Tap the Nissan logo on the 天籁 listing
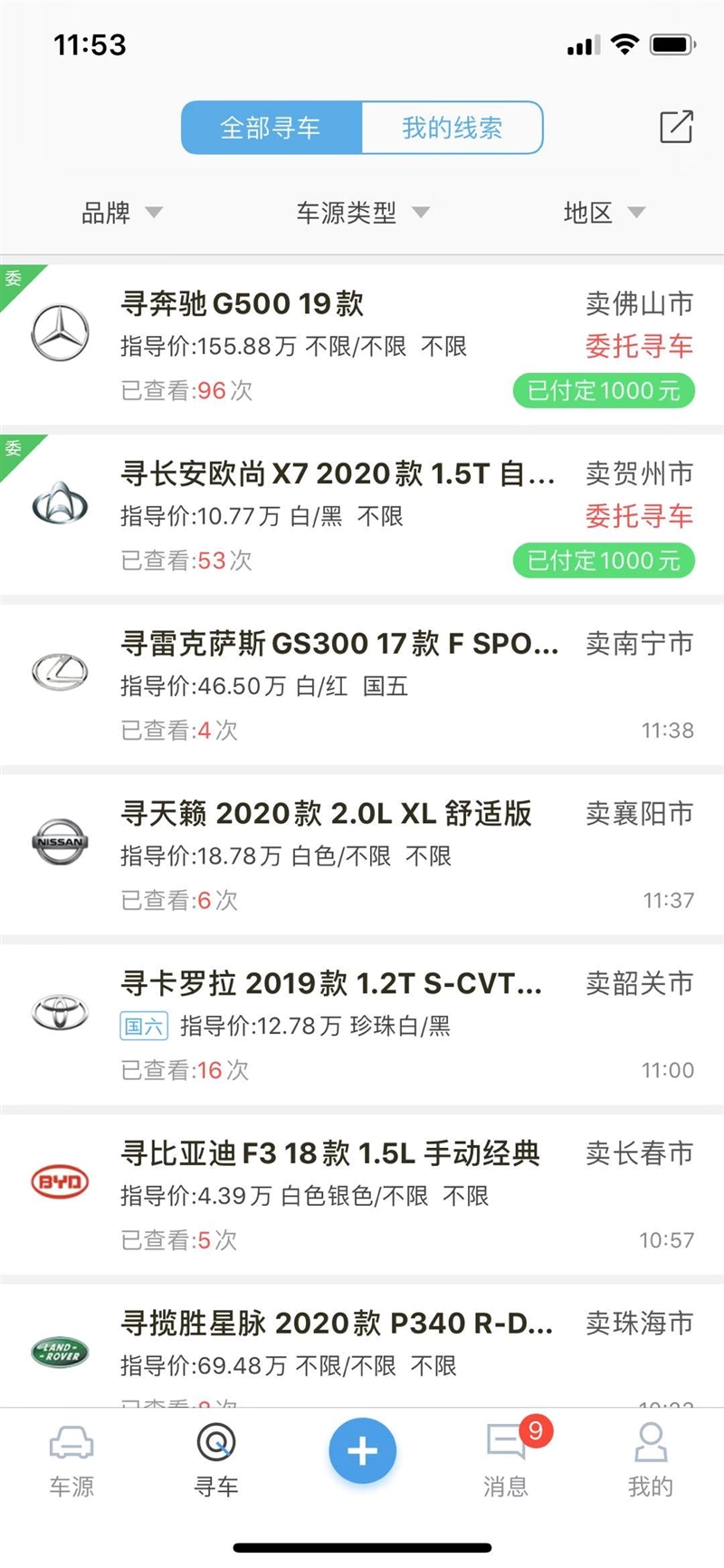Image resolution: width=724 pixels, height=1568 pixels. pos(58,842)
